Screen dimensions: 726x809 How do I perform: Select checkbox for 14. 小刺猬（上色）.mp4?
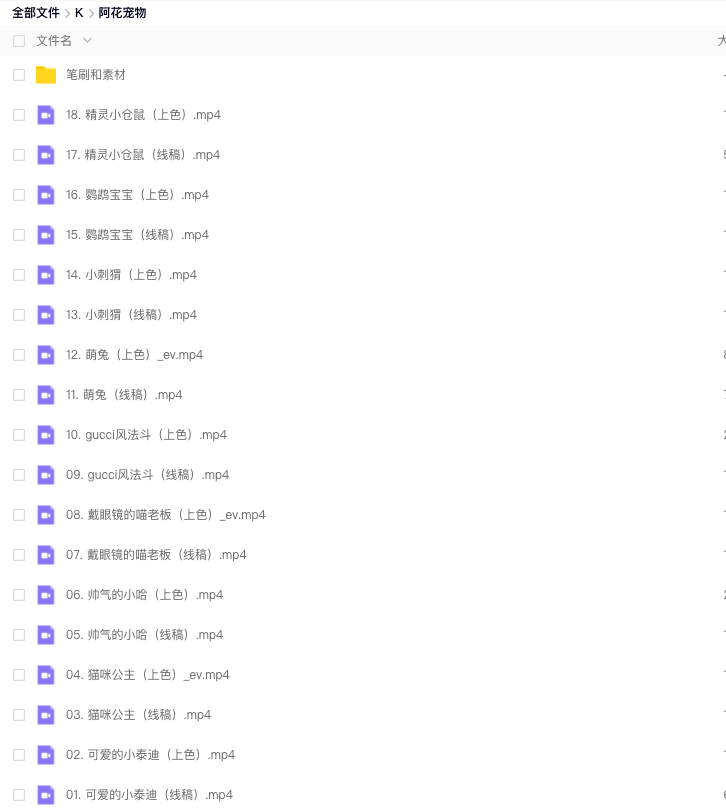(19, 275)
